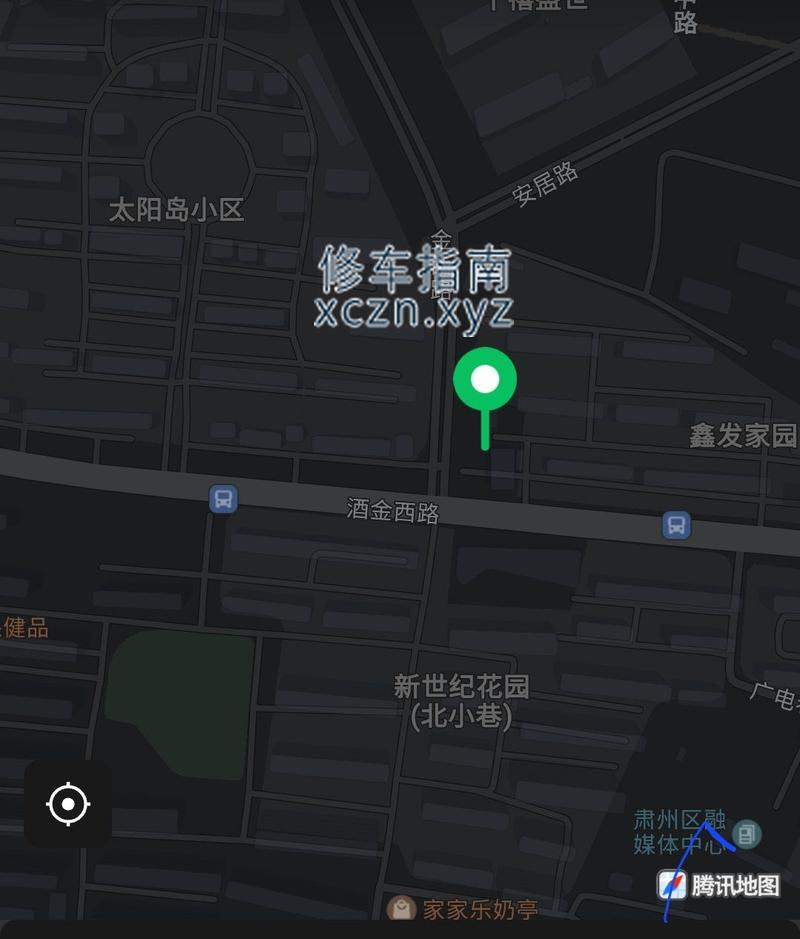Open the 肃州区融媒体中心 place marker
Viewport: 800px width, 939px height.
tap(746, 833)
